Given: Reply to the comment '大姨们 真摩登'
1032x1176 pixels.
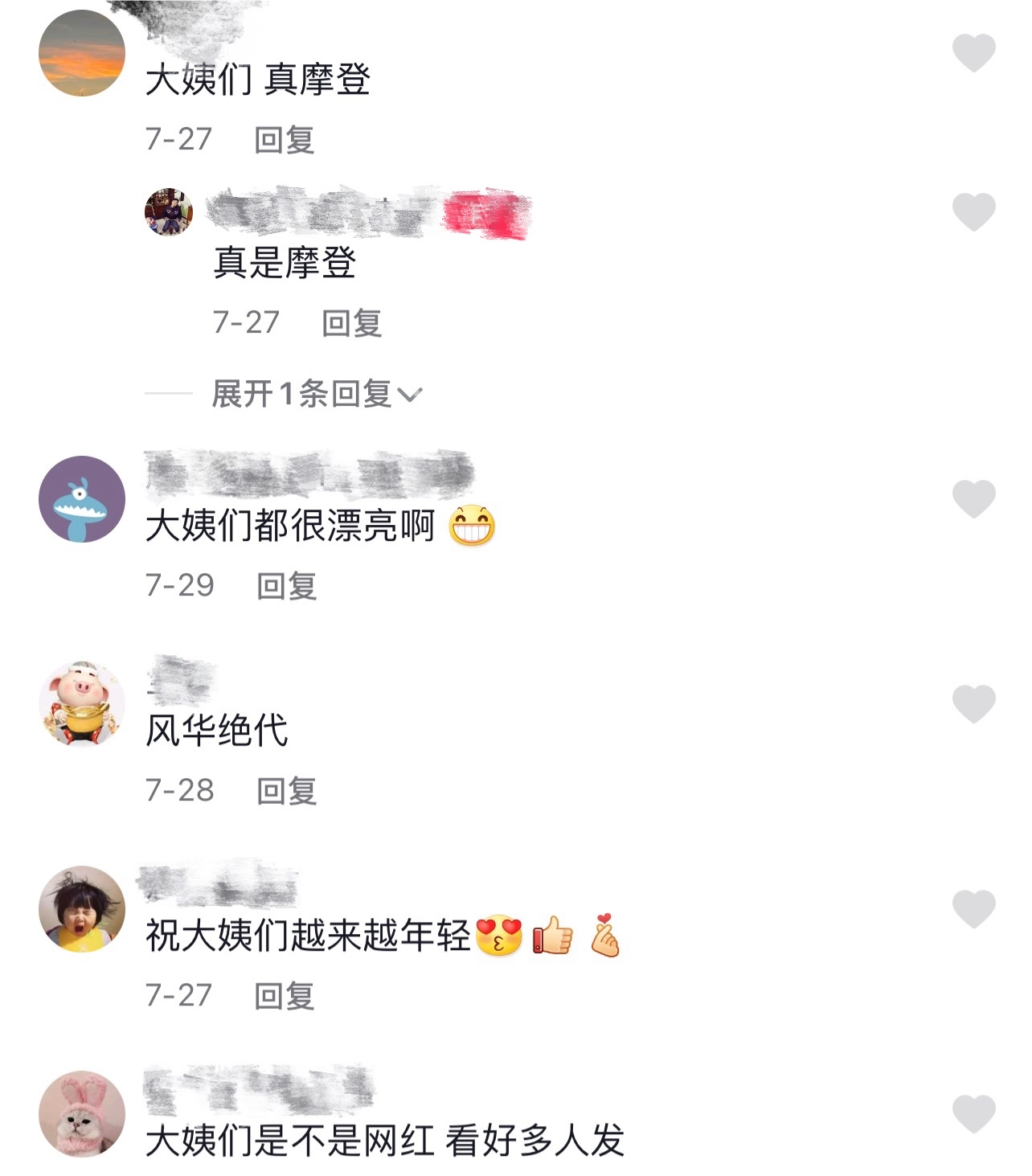Looking at the screenshot, I should [x=284, y=140].
